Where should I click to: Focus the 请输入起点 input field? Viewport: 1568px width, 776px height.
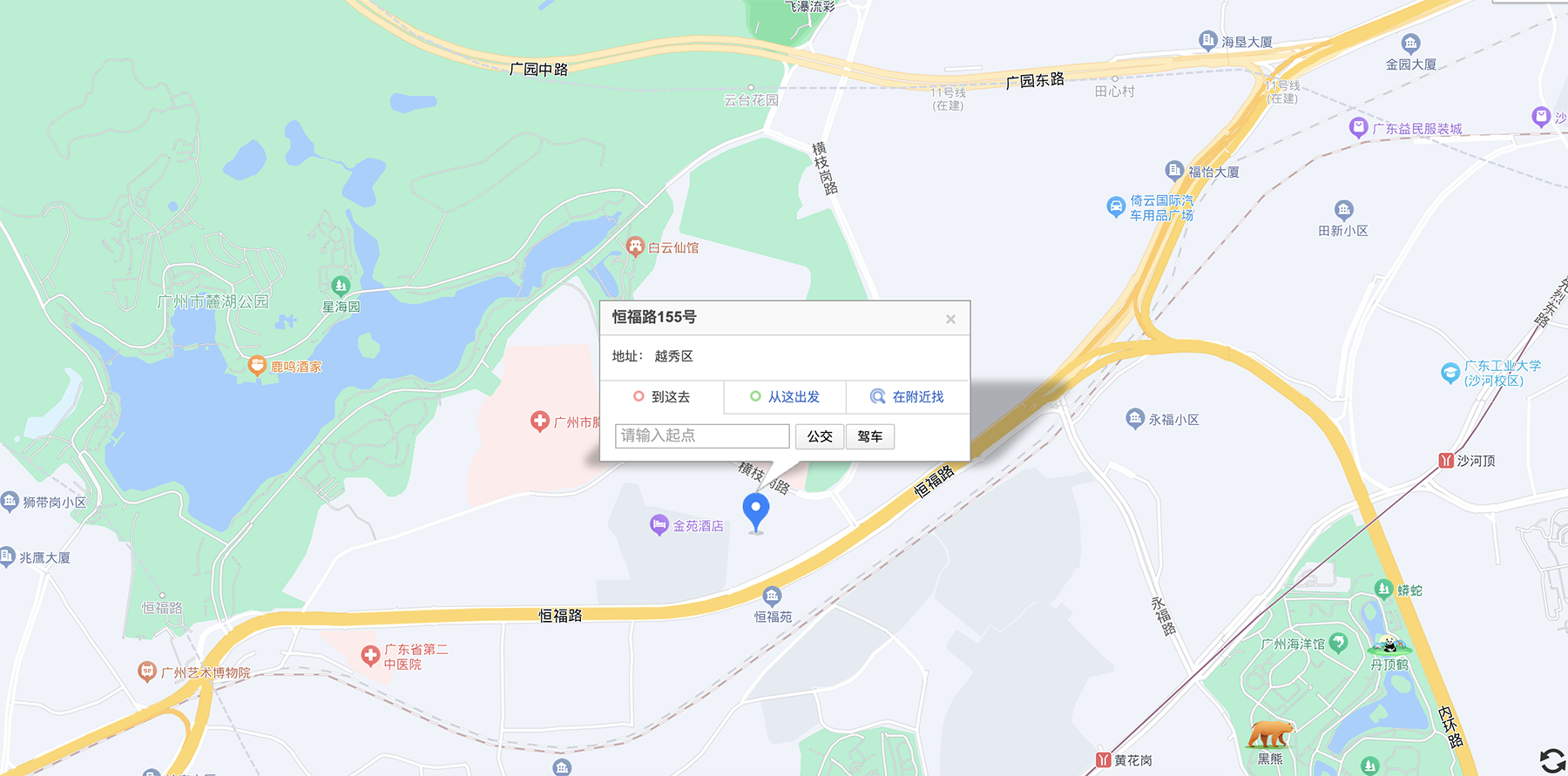[x=702, y=436]
